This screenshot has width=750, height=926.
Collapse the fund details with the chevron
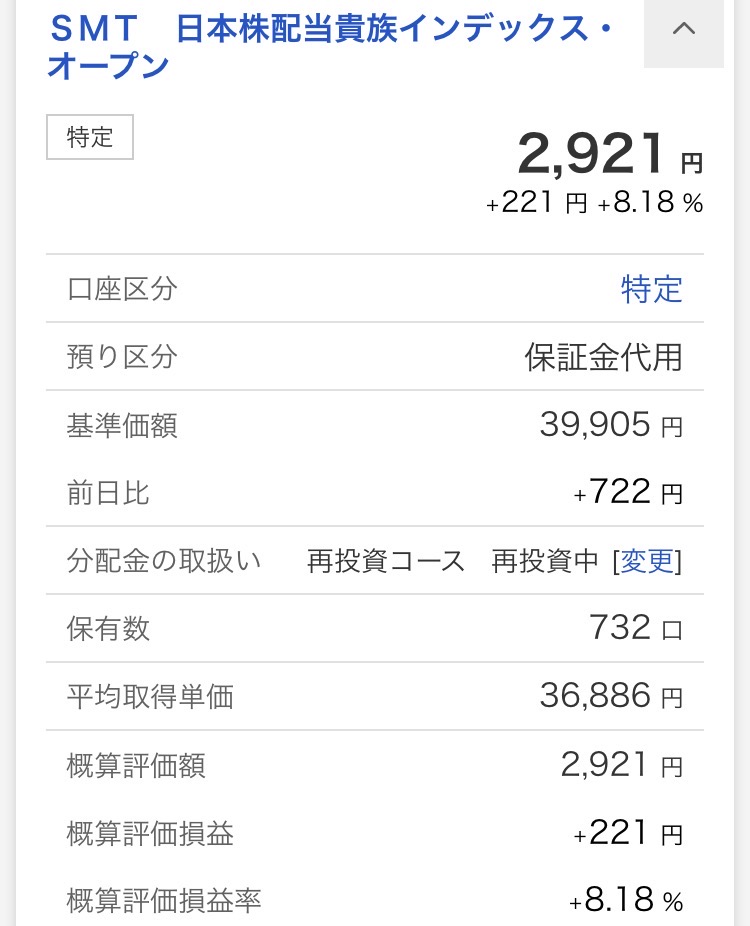pos(684,30)
